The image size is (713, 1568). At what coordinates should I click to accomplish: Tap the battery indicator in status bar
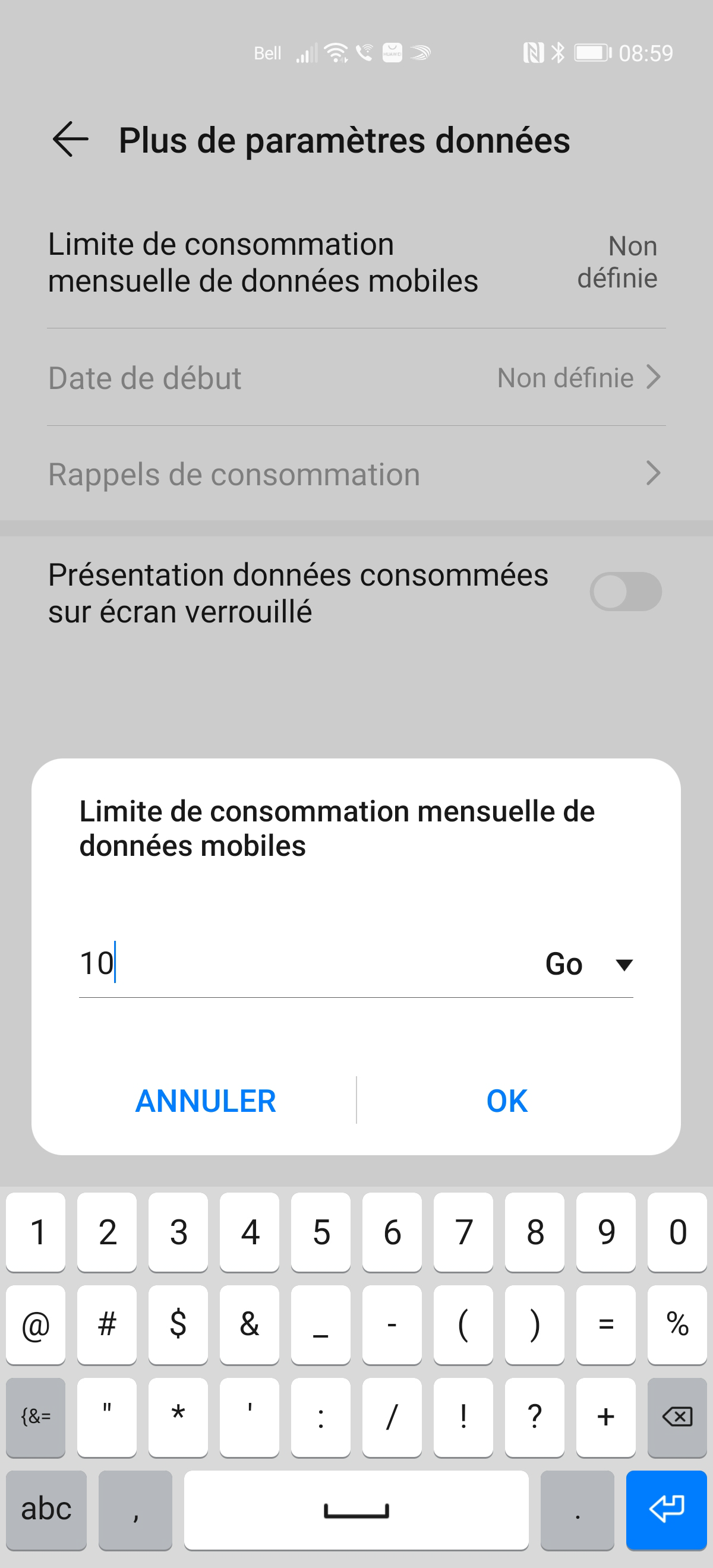click(x=592, y=52)
